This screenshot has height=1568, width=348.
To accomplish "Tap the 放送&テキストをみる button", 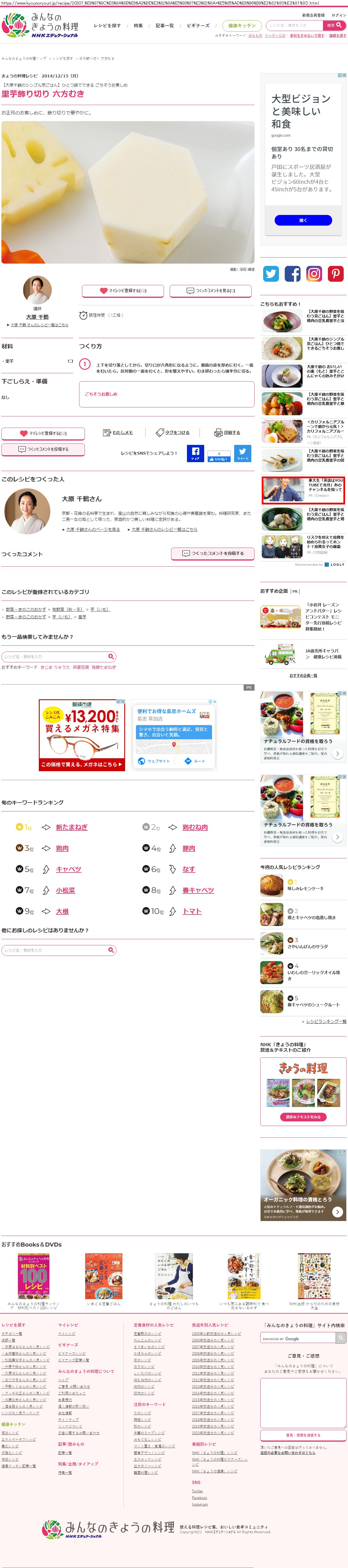I will [303, 1117].
